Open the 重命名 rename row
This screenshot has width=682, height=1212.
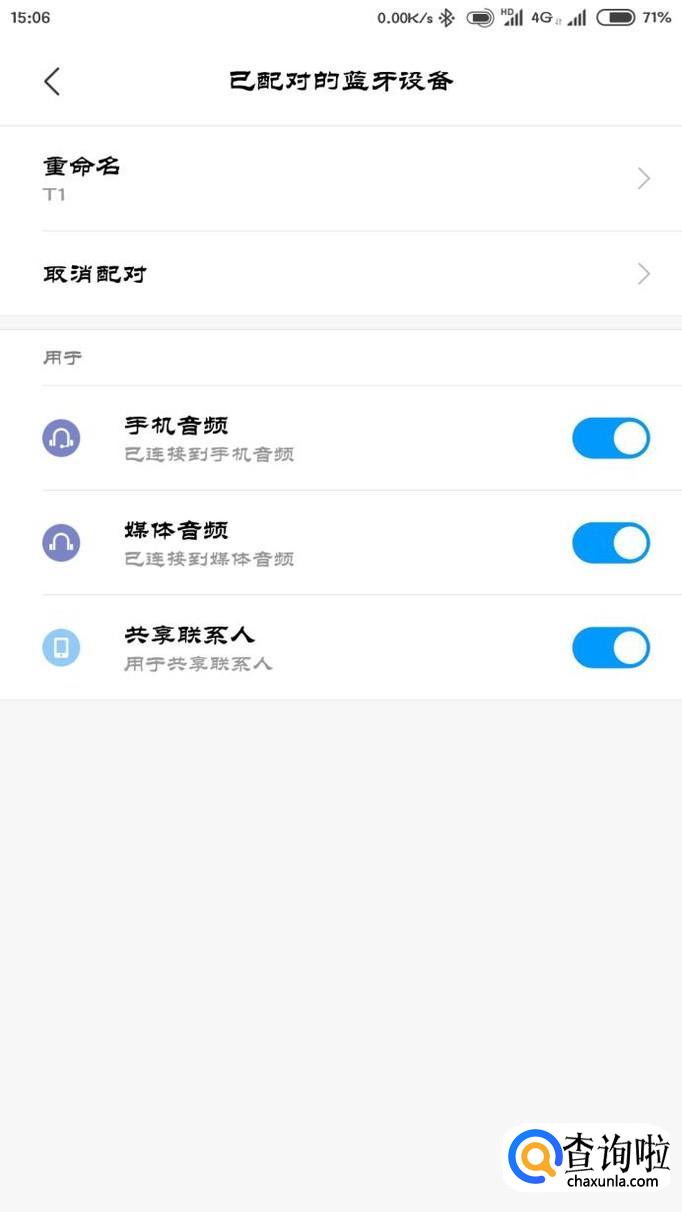tap(341, 179)
